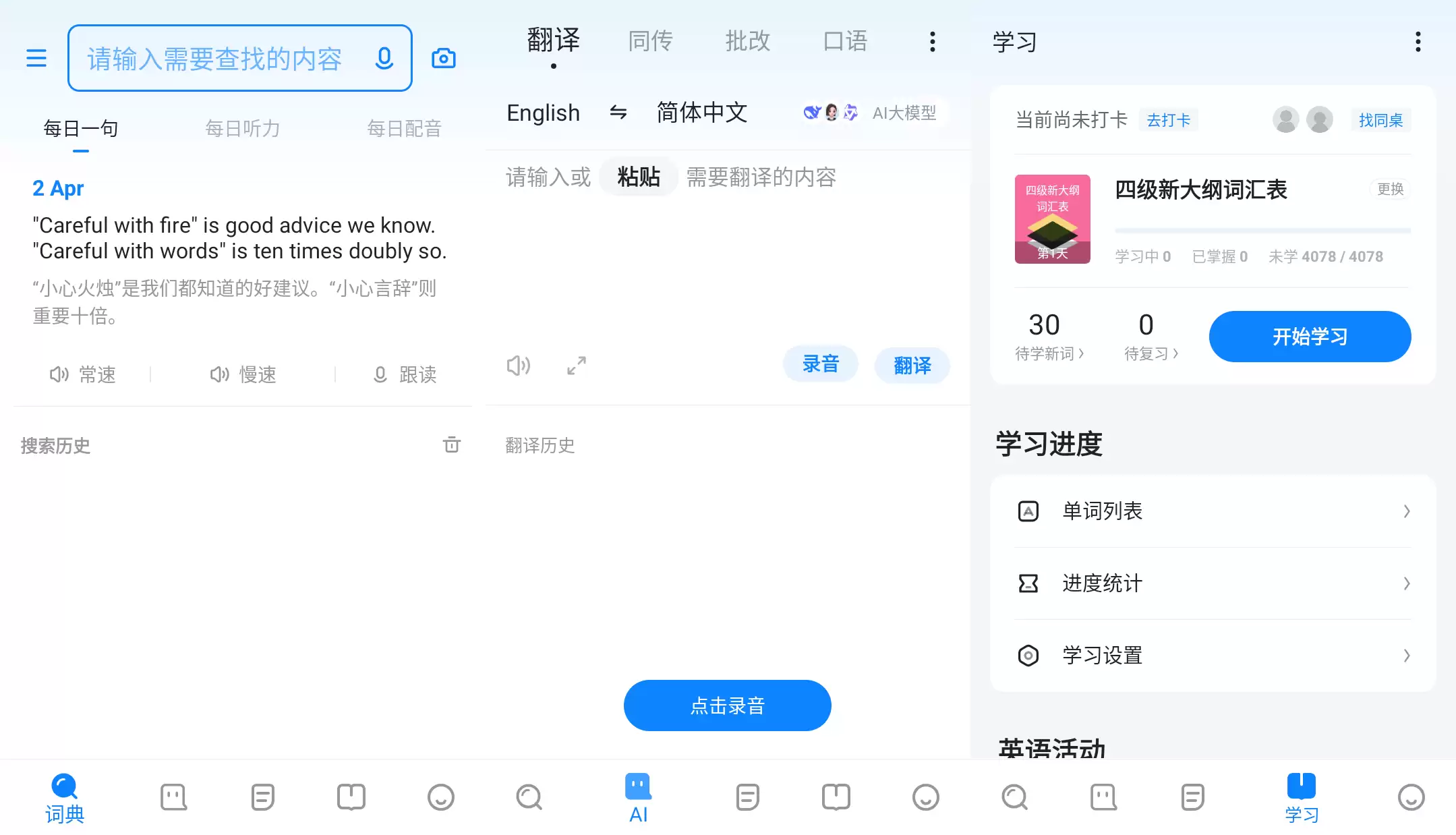Switch to the 同传 tab
1456x835 pixels.
tap(650, 41)
